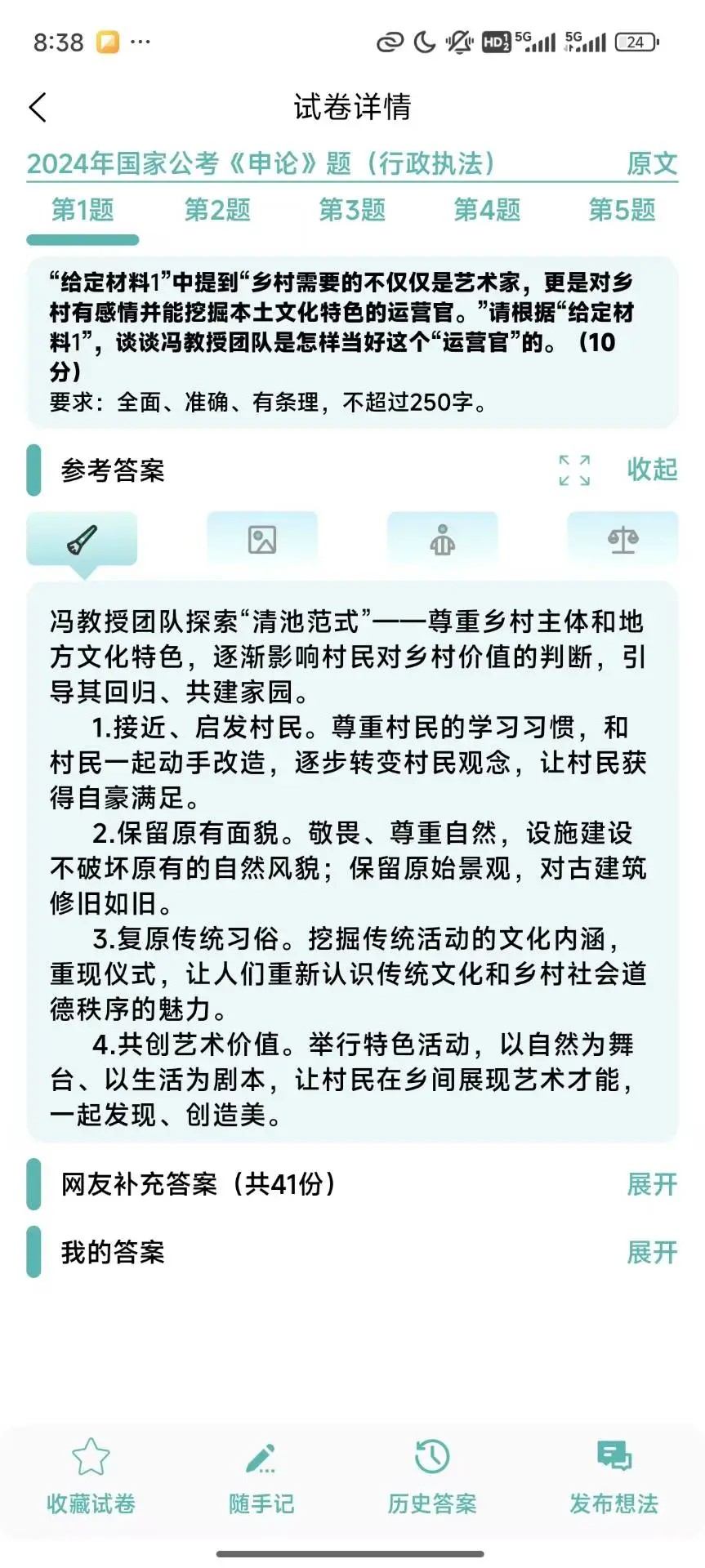Open 历史答案

click(x=432, y=1475)
